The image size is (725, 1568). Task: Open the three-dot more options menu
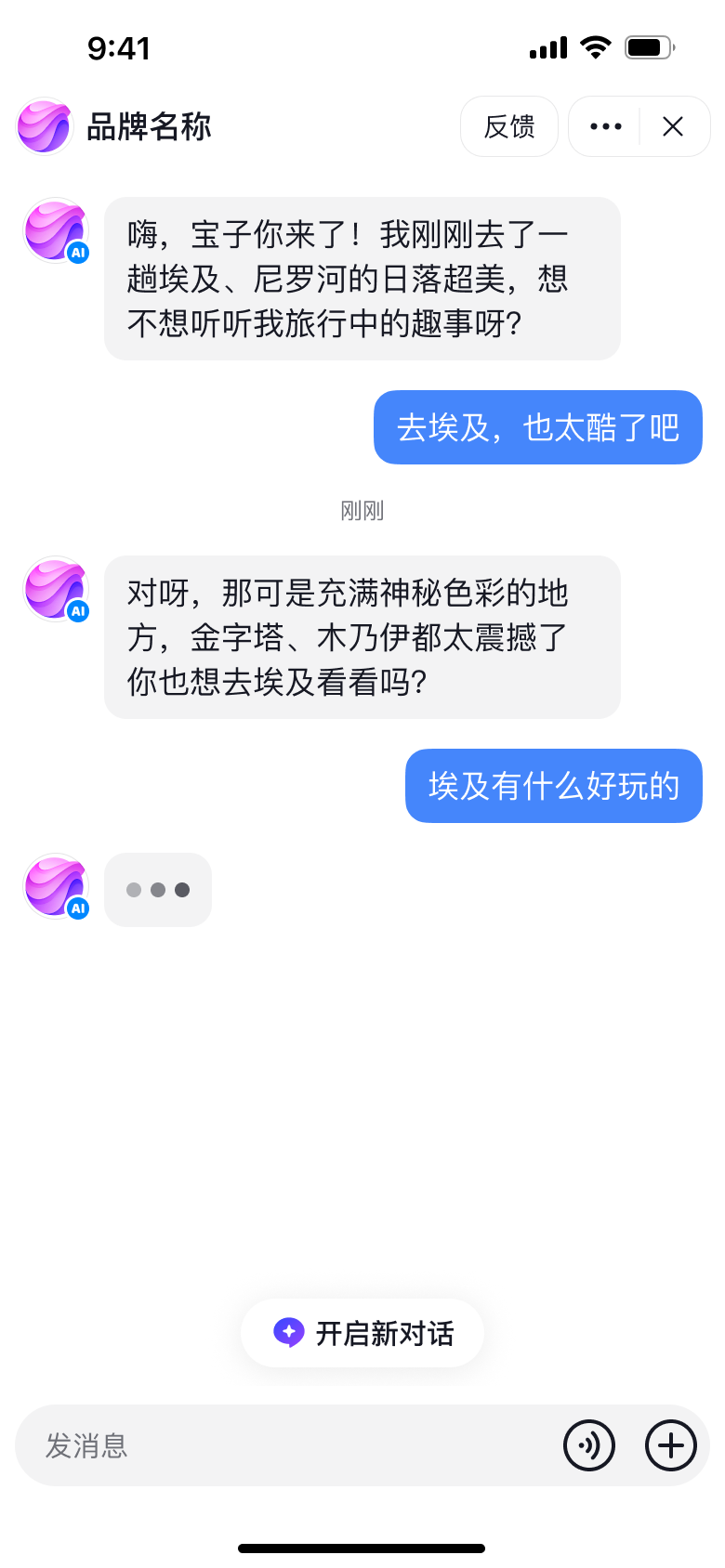coord(605,126)
